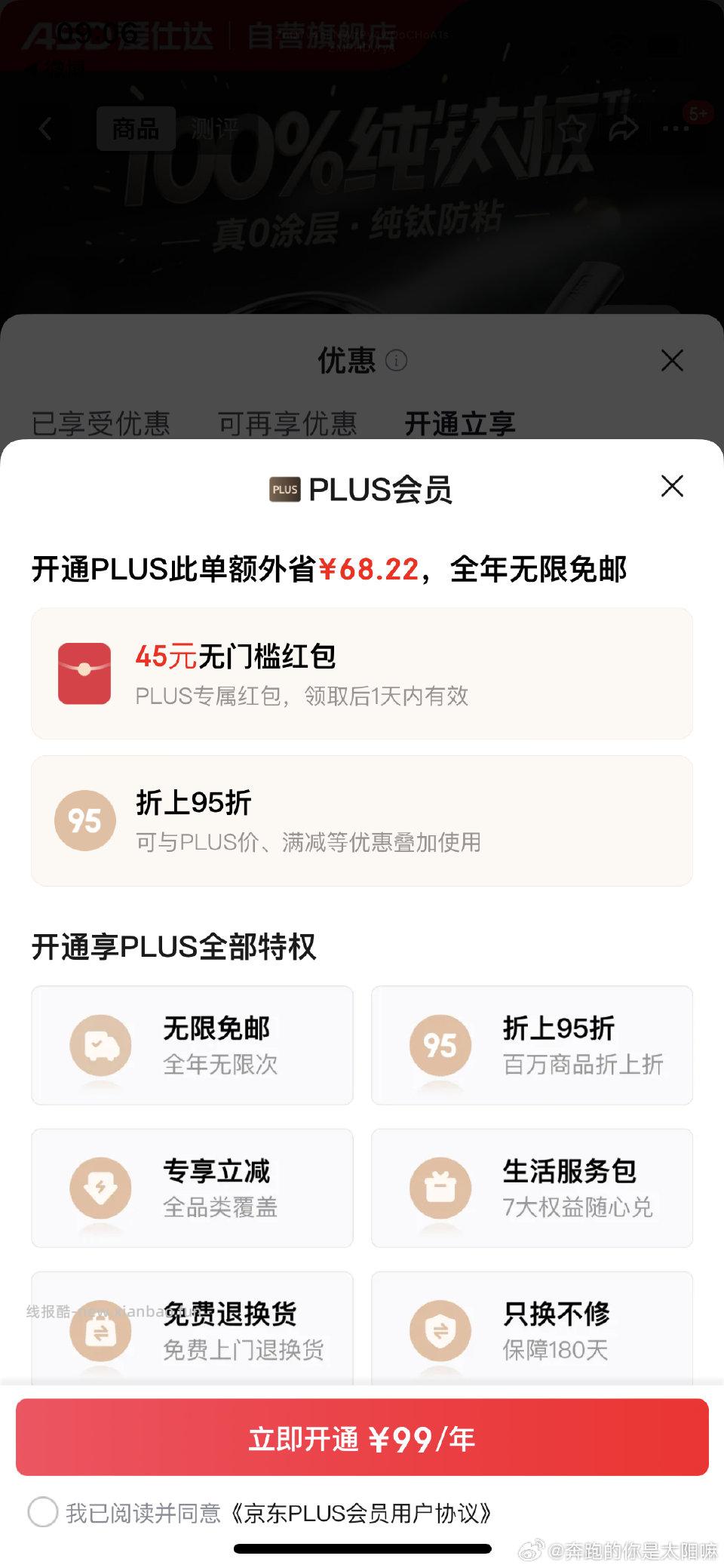
Task: Click the truck icon beside 无限免邮
Action: (102, 1045)
